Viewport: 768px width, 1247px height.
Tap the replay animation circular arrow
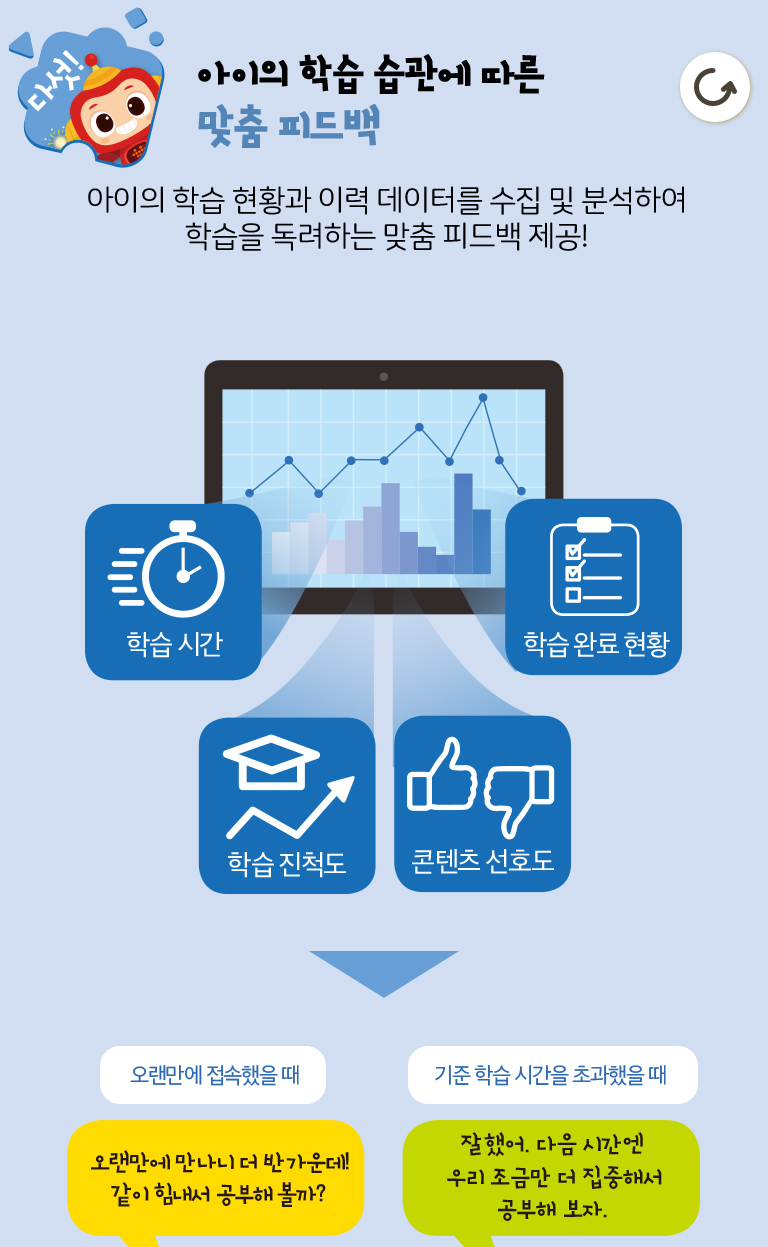[714, 88]
